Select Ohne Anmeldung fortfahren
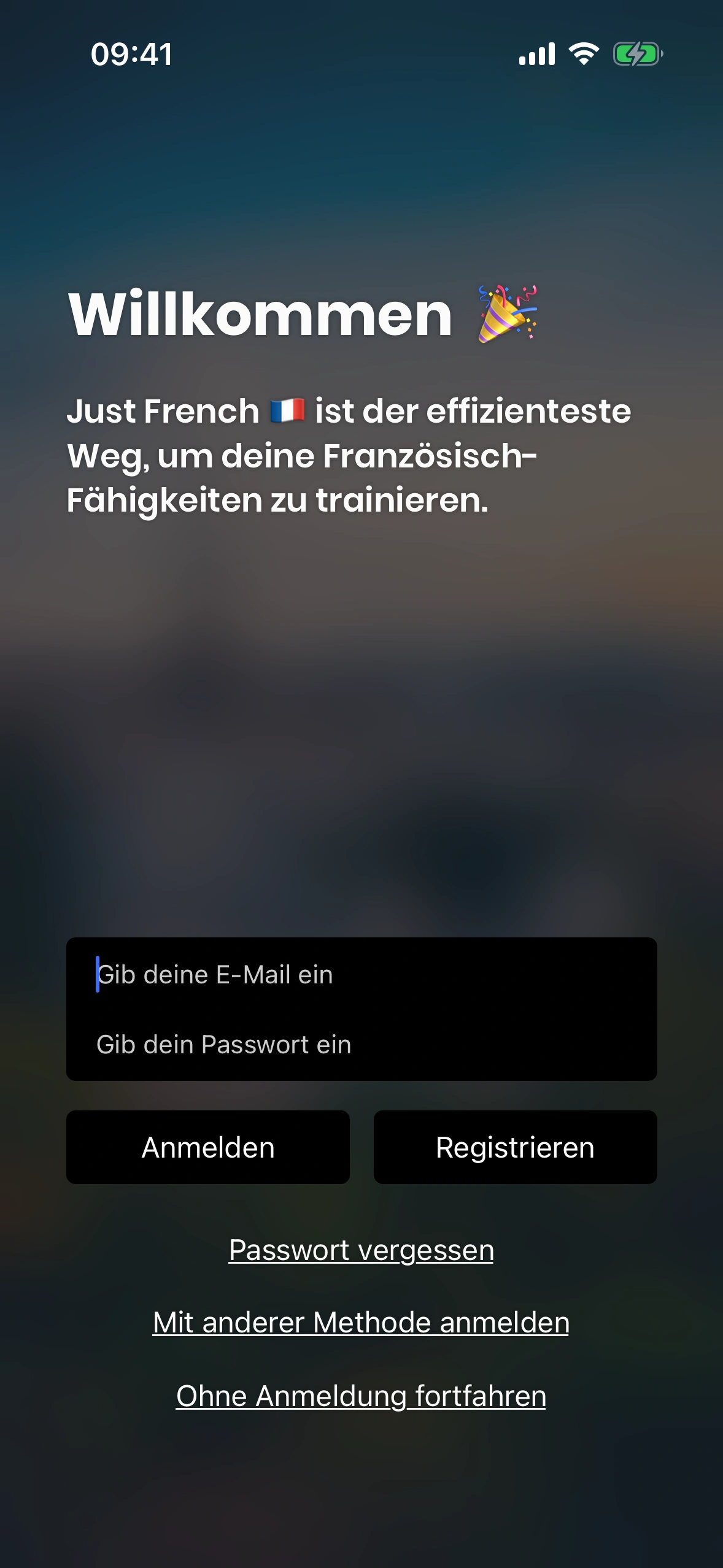The image size is (723, 1568). tap(361, 1396)
